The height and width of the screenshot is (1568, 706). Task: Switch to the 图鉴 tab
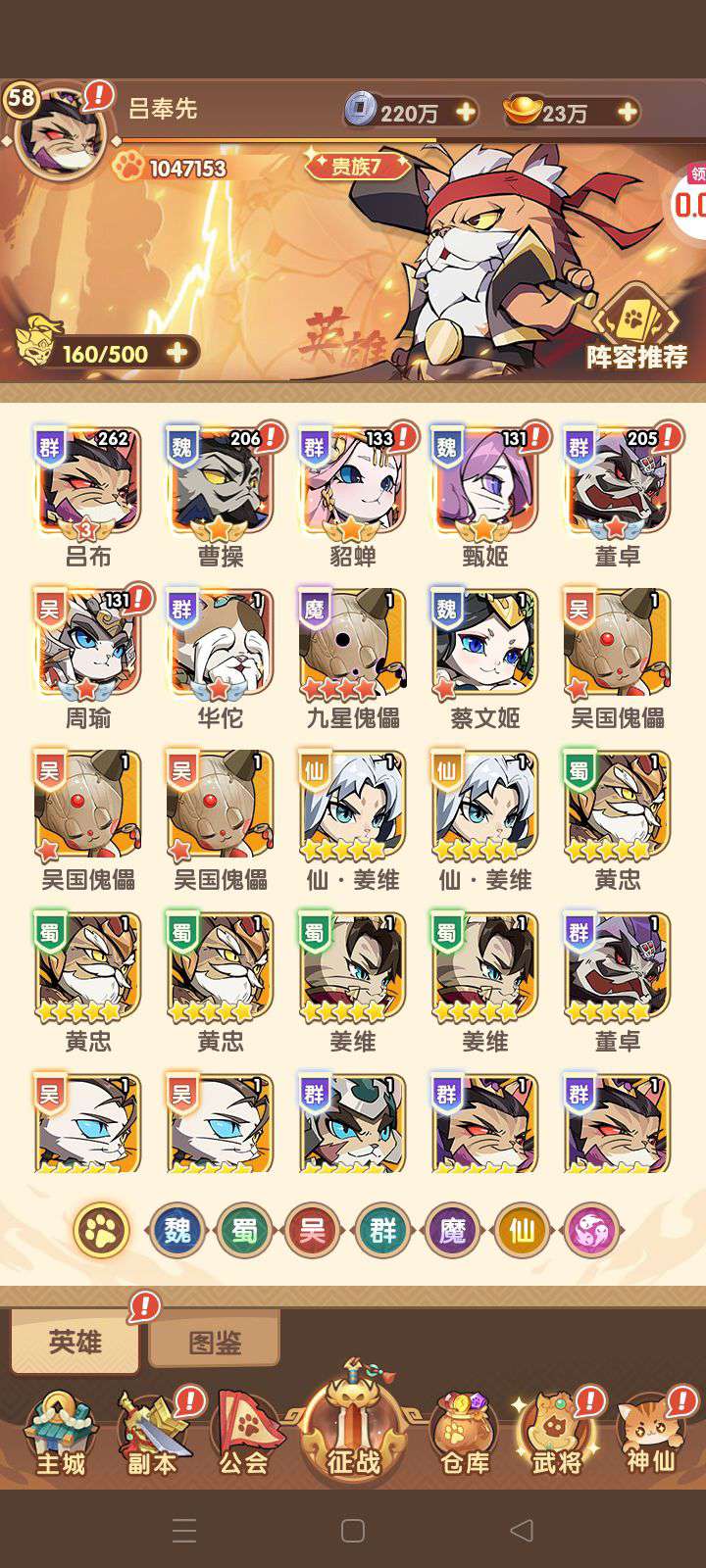click(214, 1342)
